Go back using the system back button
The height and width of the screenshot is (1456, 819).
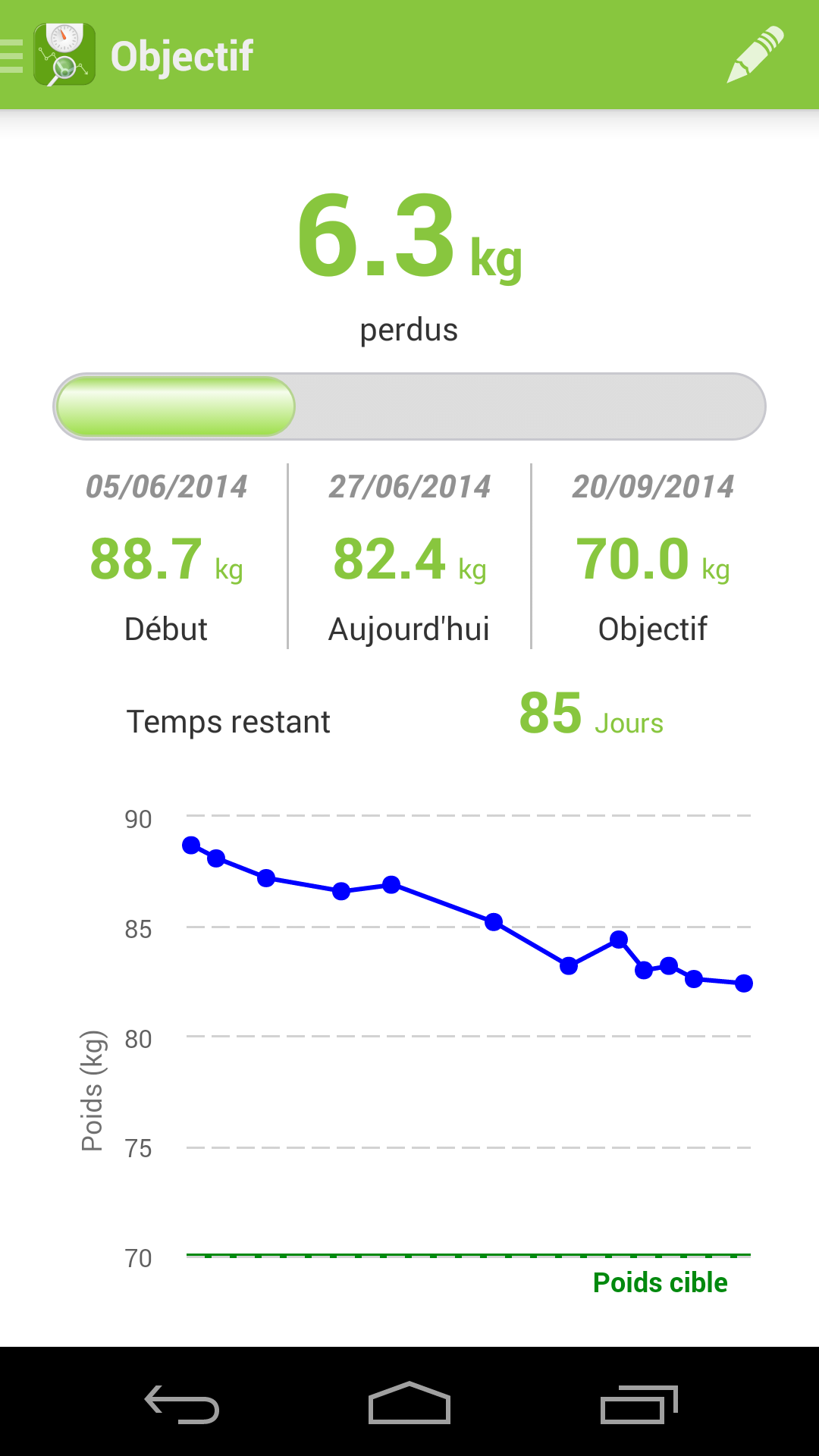pos(182,1404)
